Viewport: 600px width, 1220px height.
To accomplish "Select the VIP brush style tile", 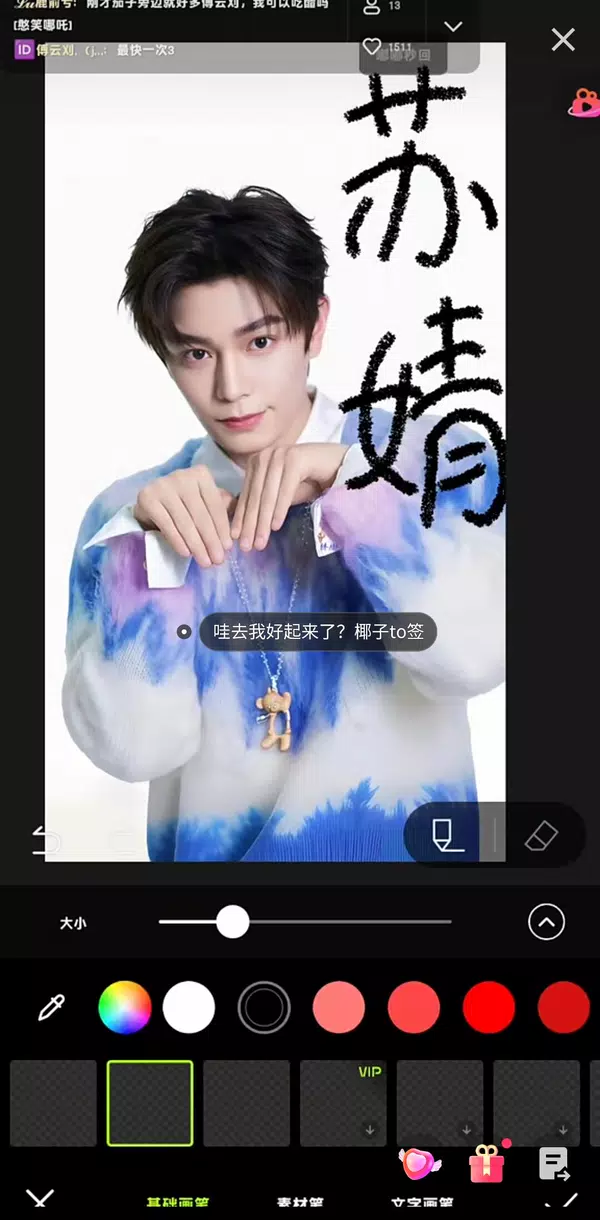I will tap(343, 1103).
